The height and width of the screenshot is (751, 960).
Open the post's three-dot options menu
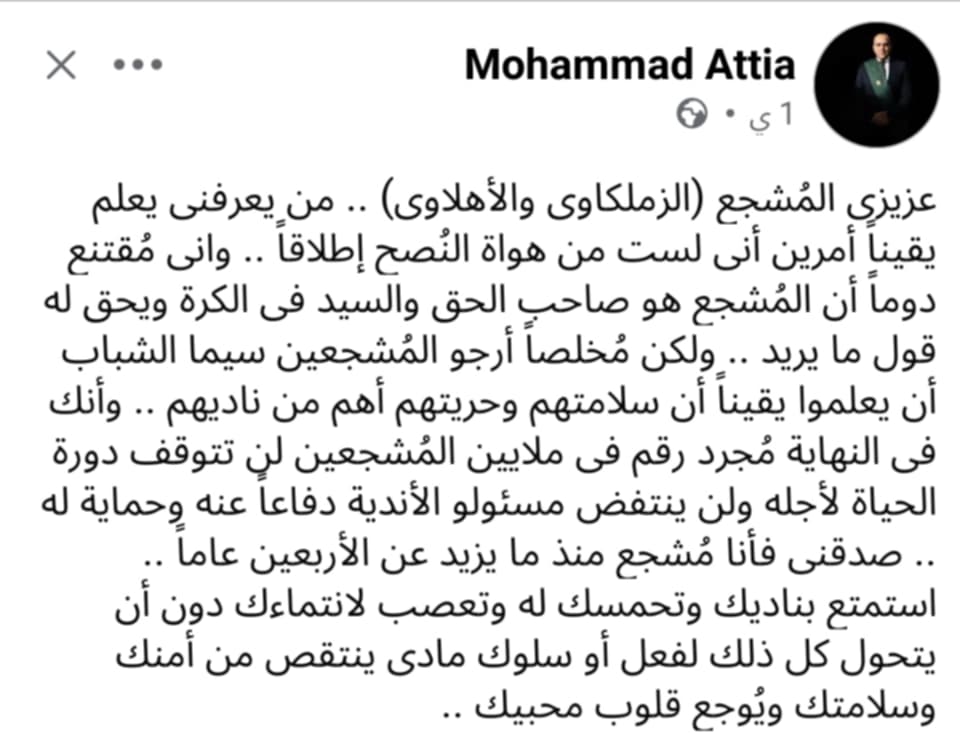137,66
